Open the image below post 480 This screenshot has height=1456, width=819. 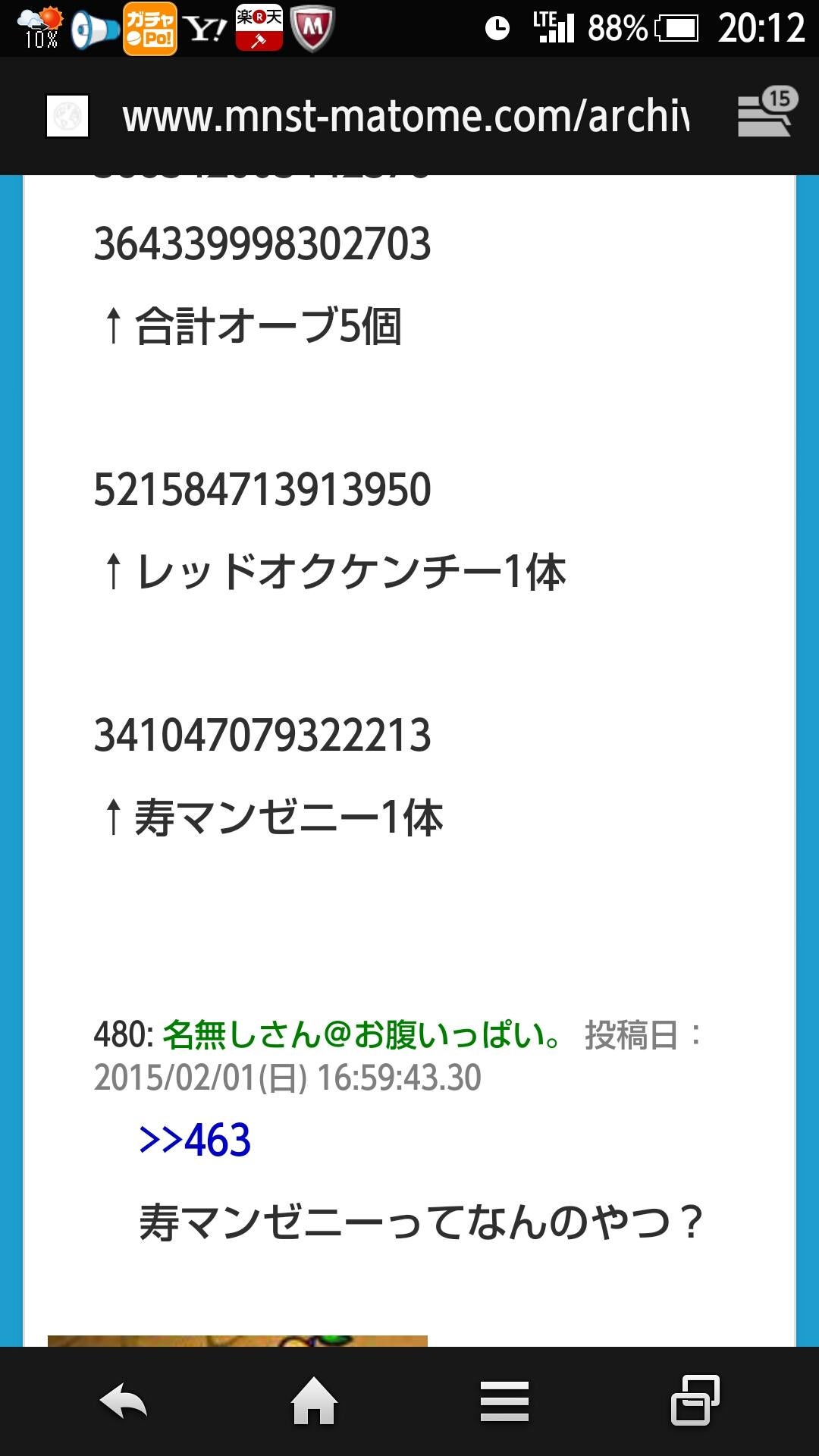pyautogui.click(x=237, y=1341)
